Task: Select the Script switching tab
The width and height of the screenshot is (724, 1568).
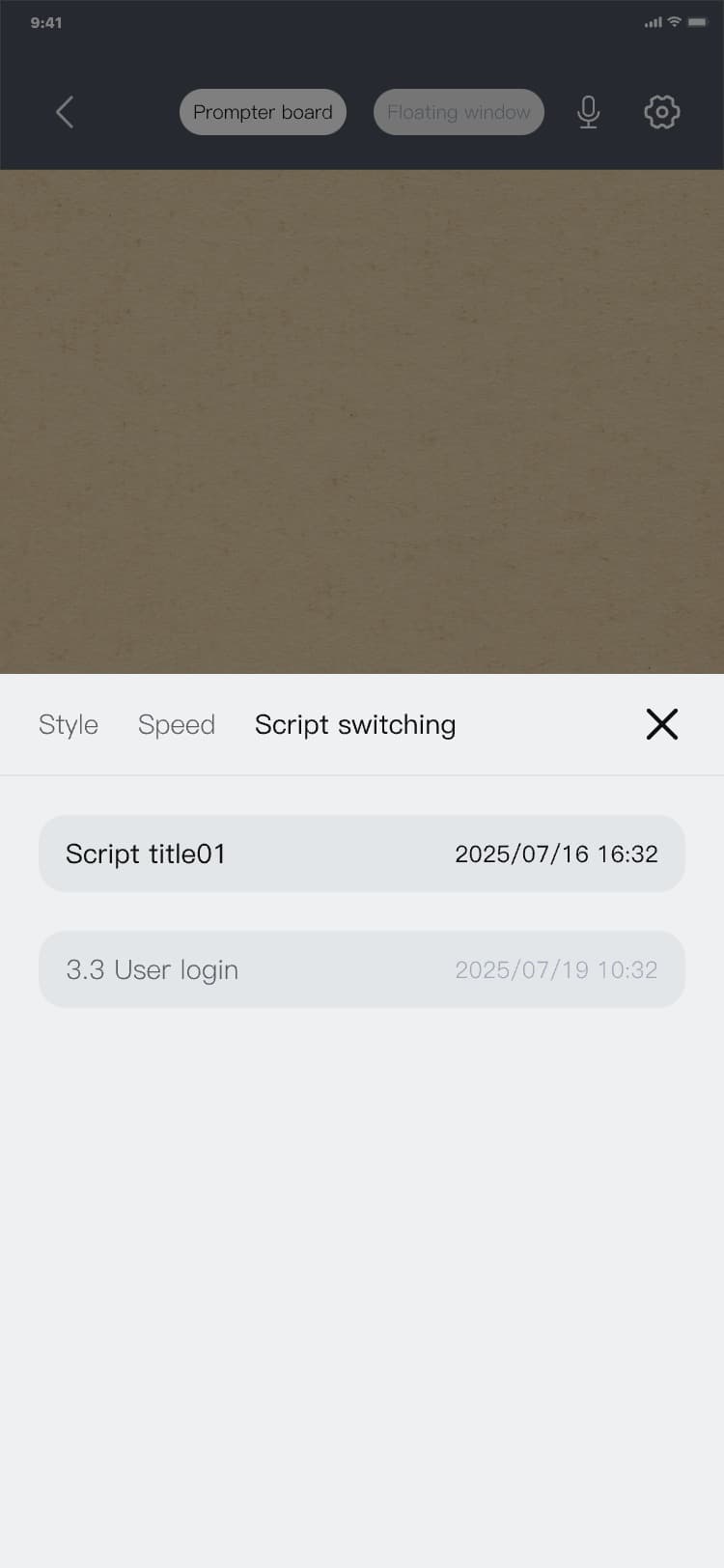Action: (x=355, y=724)
